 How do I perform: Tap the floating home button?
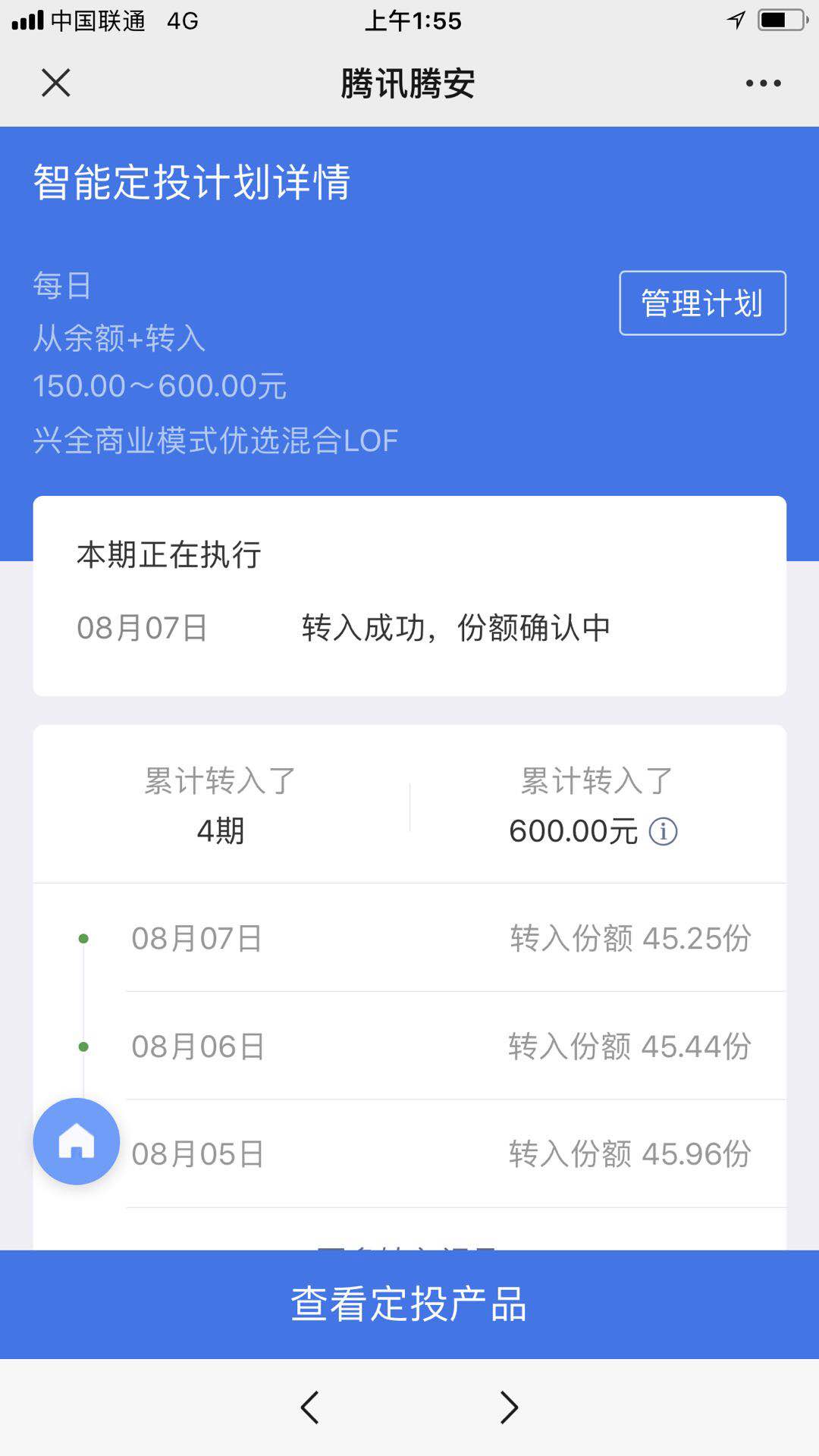pyautogui.click(x=77, y=1141)
